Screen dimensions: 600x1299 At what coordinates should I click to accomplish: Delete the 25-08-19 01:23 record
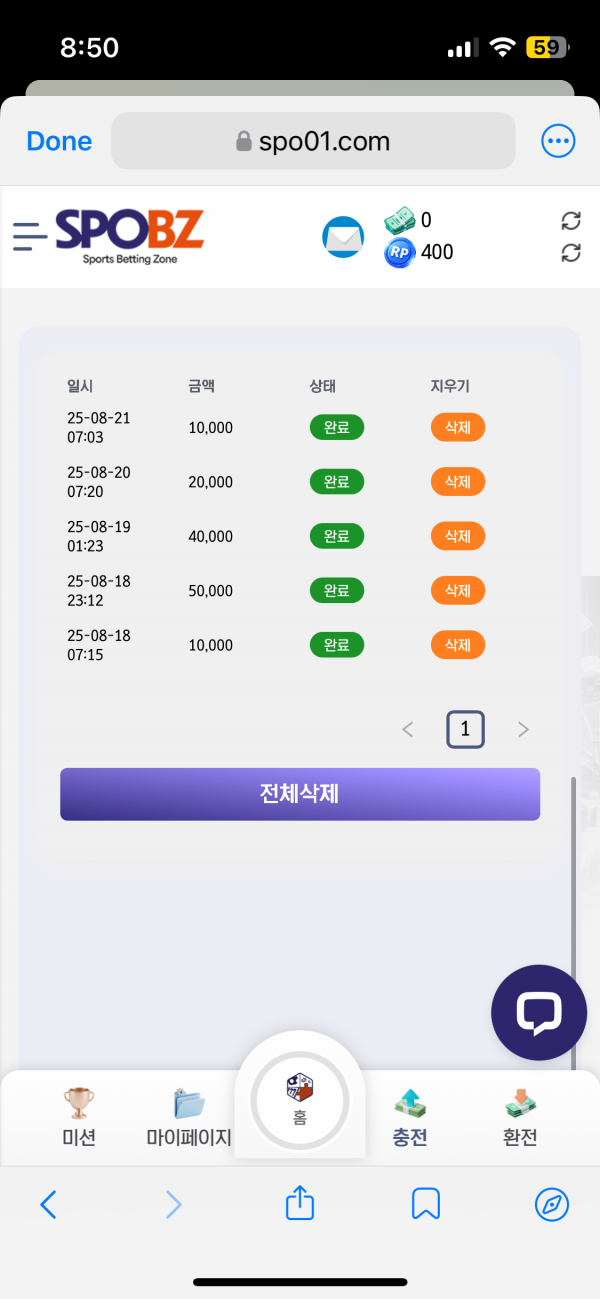(458, 536)
